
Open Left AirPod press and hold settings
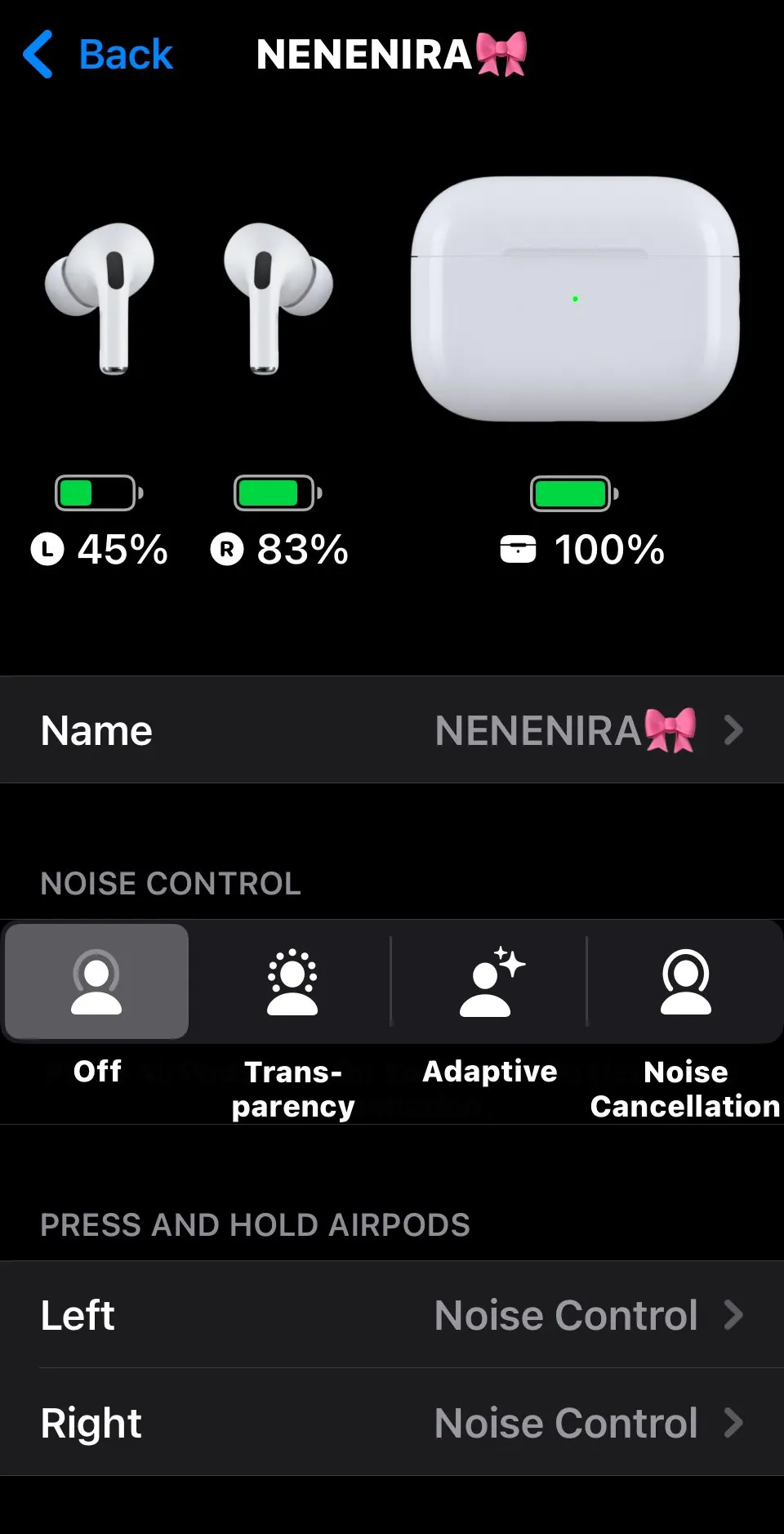tap(392, 1315)
